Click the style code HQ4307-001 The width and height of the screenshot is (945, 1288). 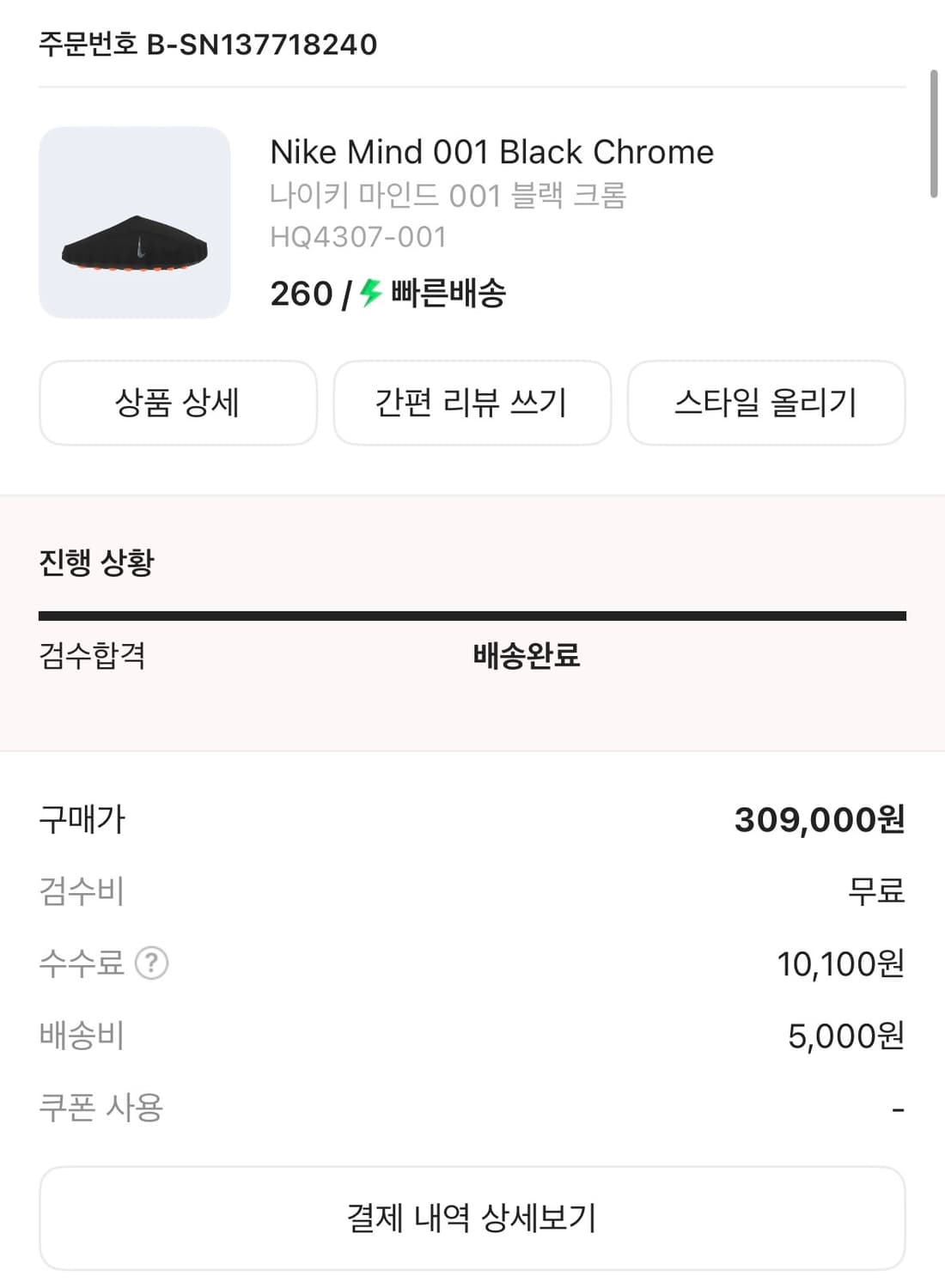pos(357,237)
